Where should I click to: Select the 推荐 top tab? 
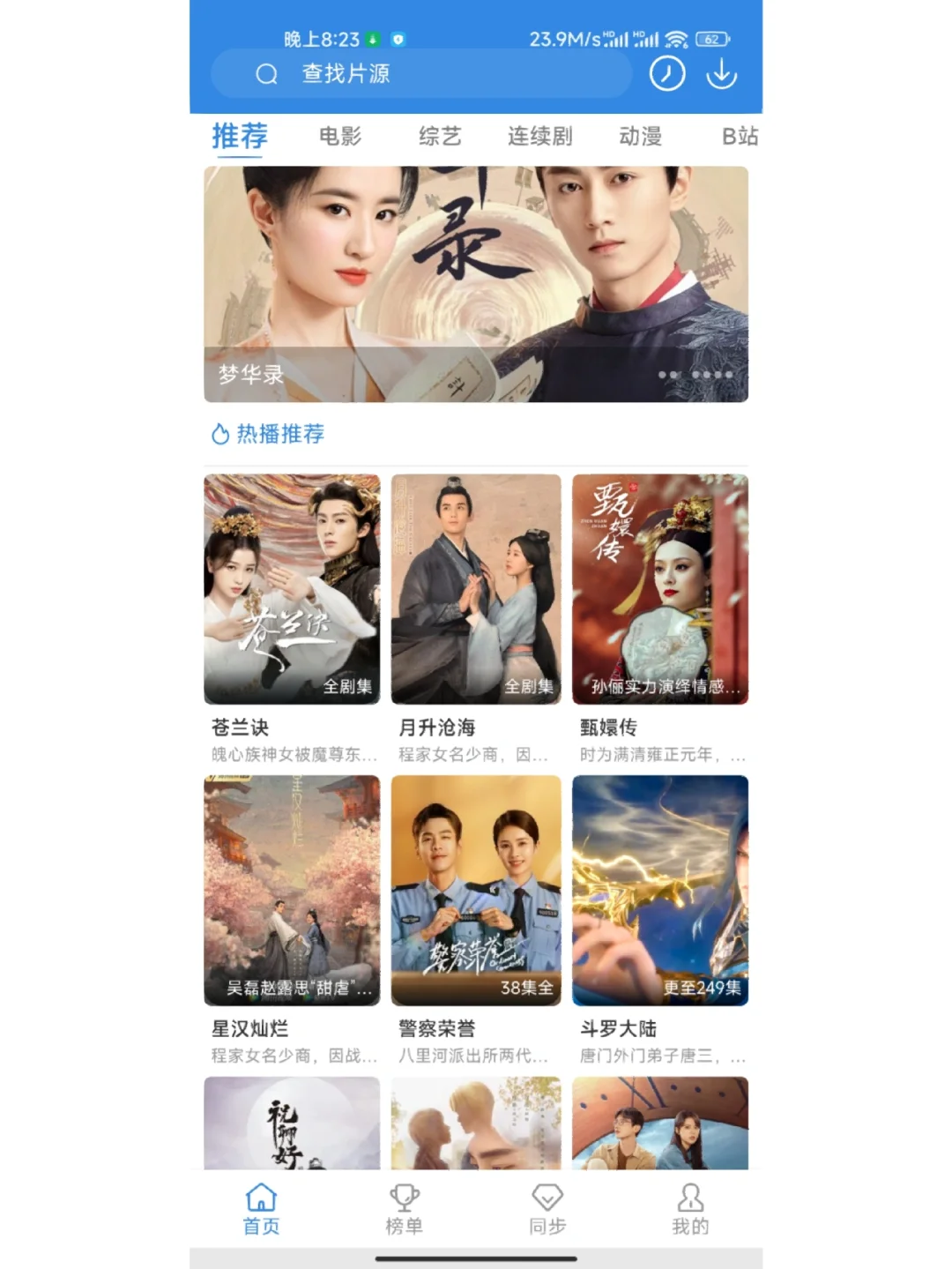[x=240, y=137]
